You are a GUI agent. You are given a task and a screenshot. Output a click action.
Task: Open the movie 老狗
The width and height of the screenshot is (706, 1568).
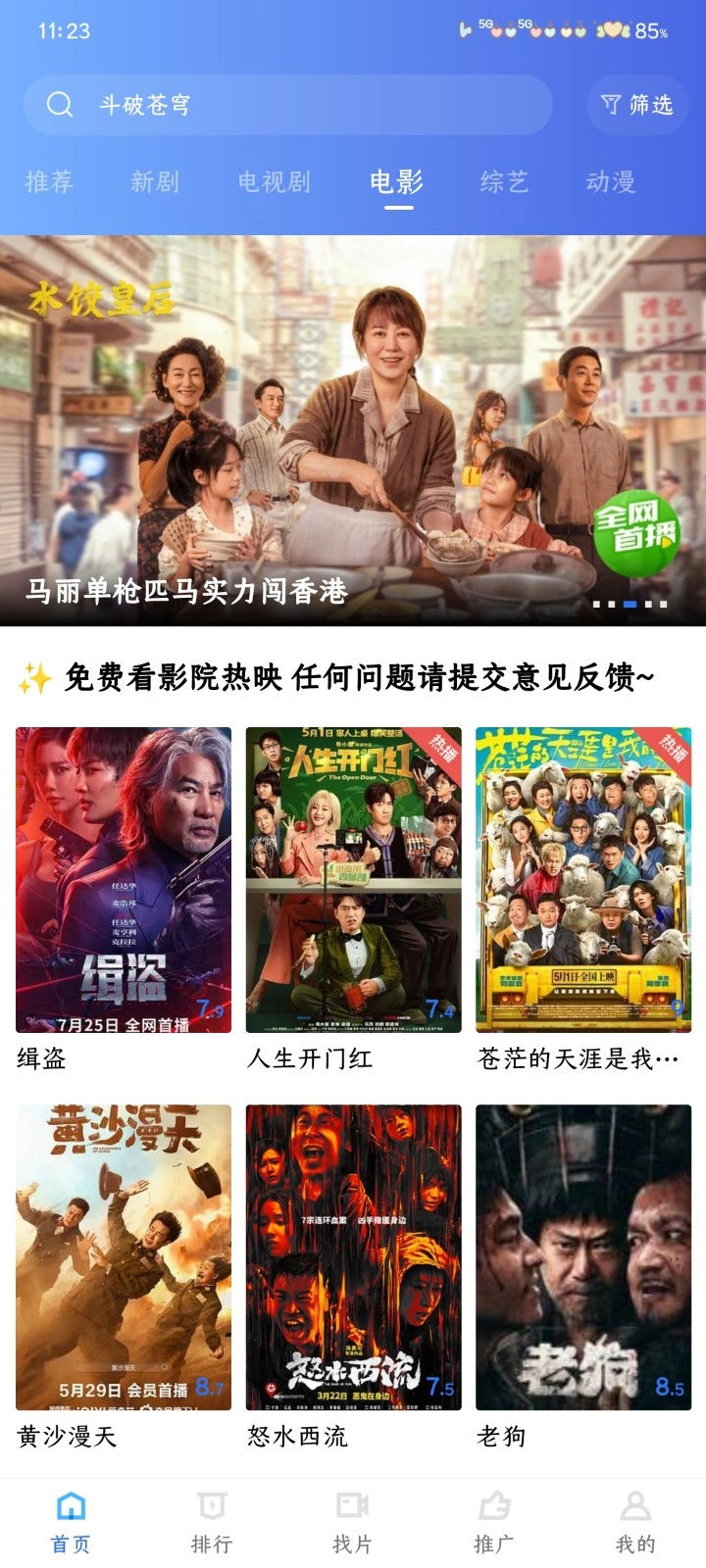[x=583, y=1257]
